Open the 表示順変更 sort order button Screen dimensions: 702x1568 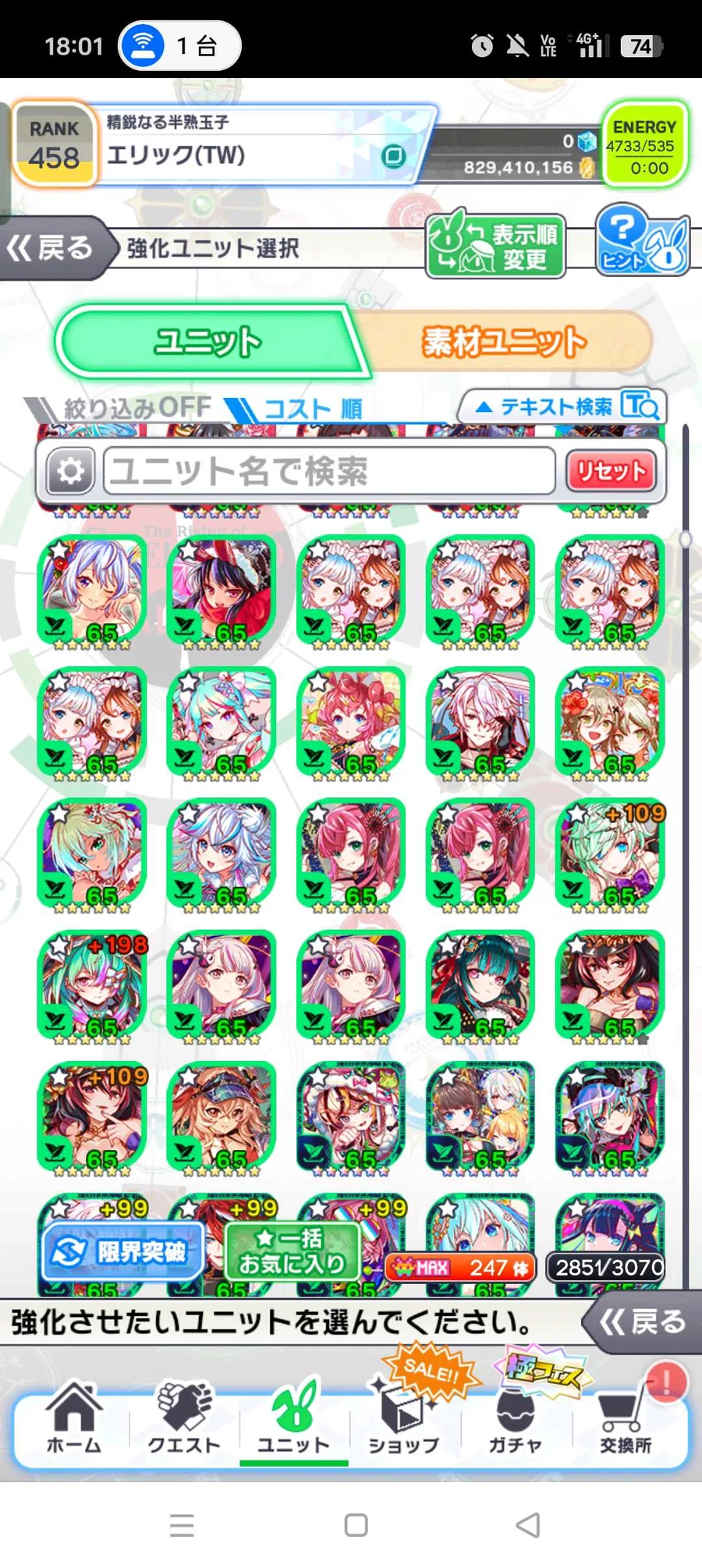[x=496, y=246]
